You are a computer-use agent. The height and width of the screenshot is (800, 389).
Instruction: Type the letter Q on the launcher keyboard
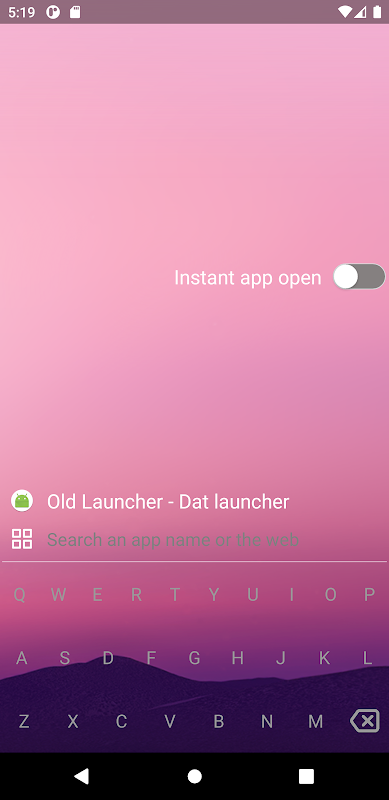(x=19, y=594)
